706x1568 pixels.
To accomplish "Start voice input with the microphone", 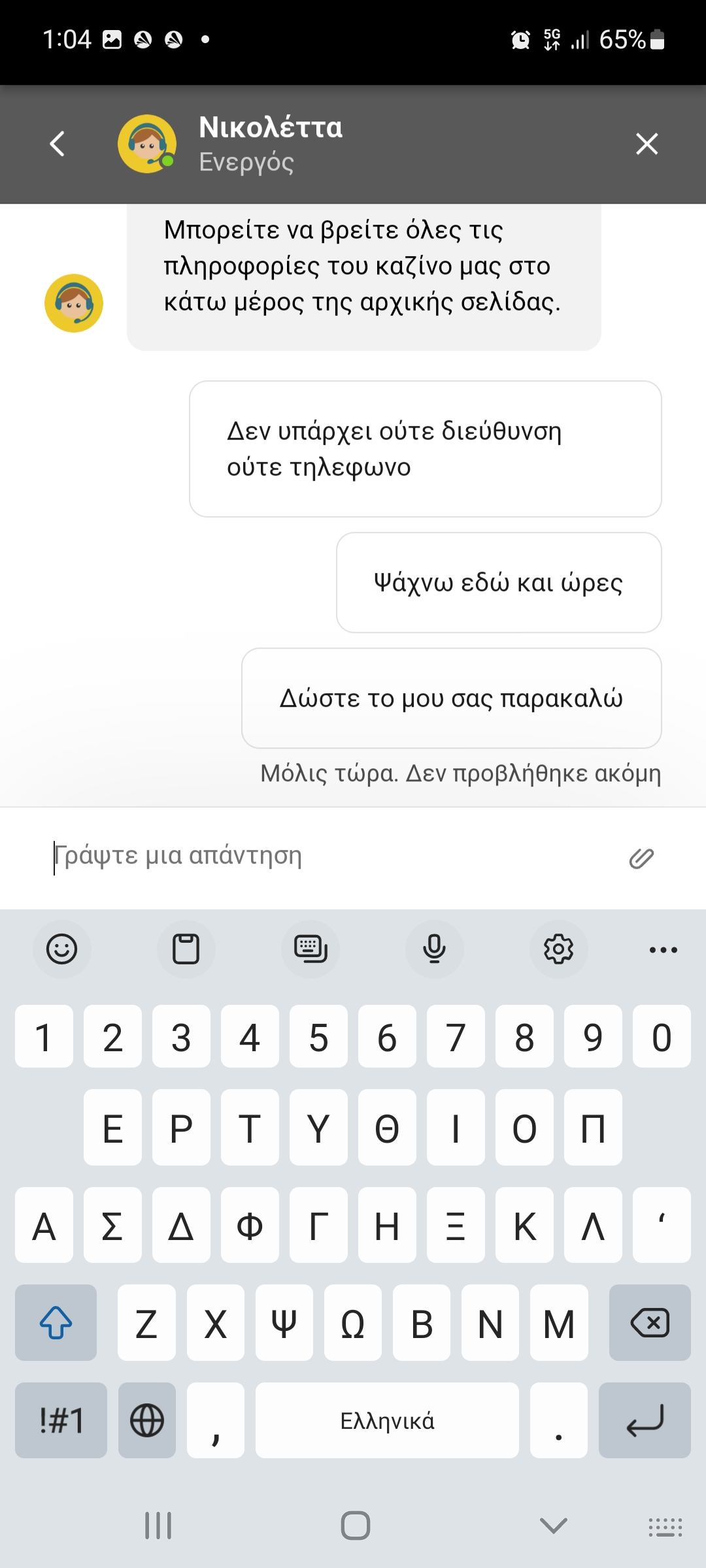I will [x=434, y=949].
